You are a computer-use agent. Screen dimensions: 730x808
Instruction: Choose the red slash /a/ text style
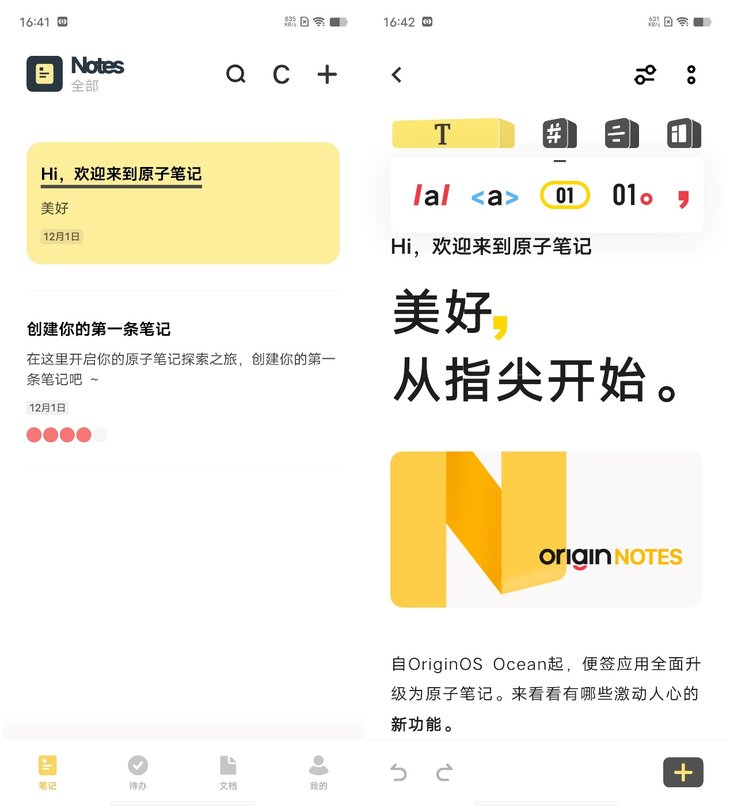pos(432,196)
